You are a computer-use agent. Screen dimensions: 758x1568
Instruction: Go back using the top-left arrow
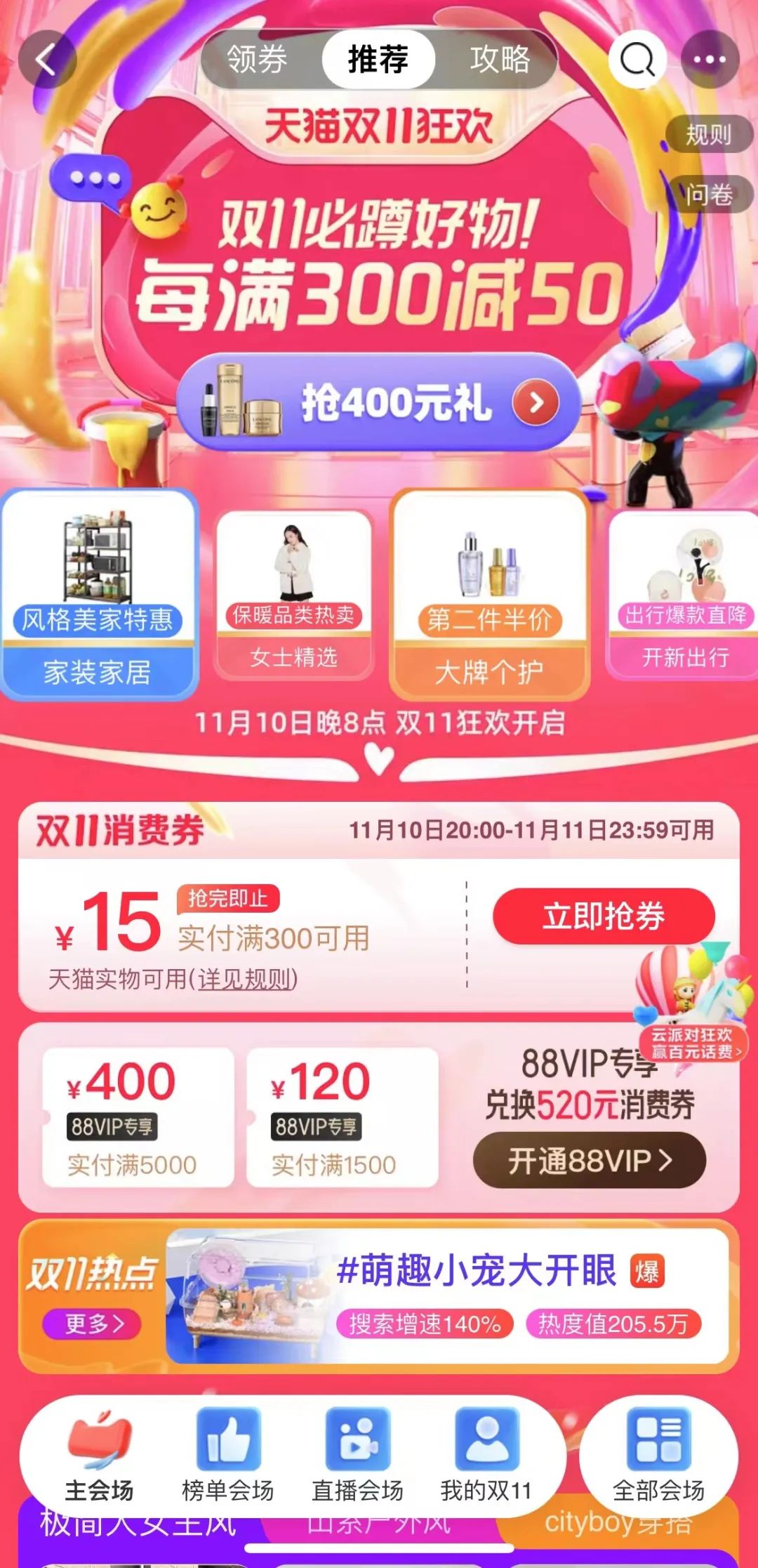pyautogui.click(x=46, y=60)
